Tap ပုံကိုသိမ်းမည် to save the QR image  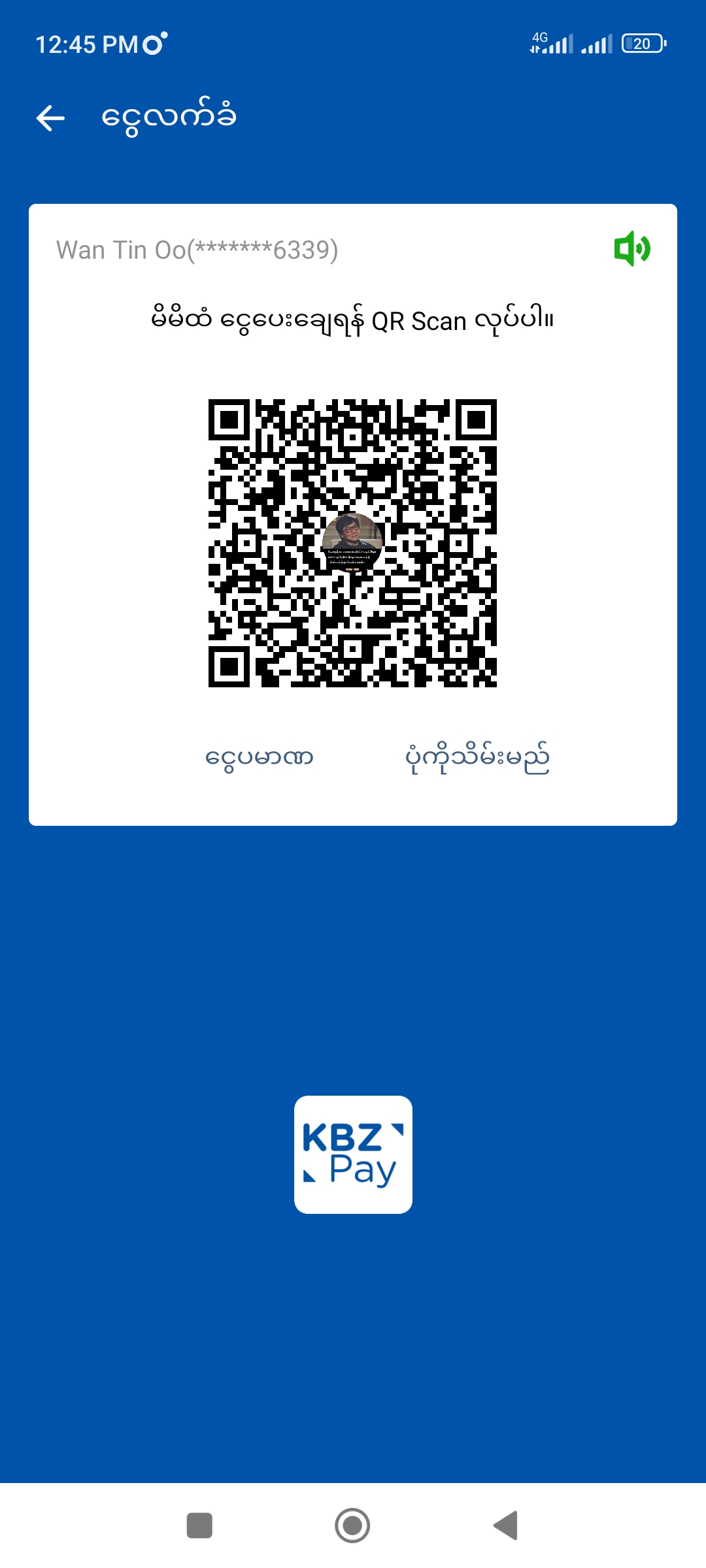click(x=477, y=758)
